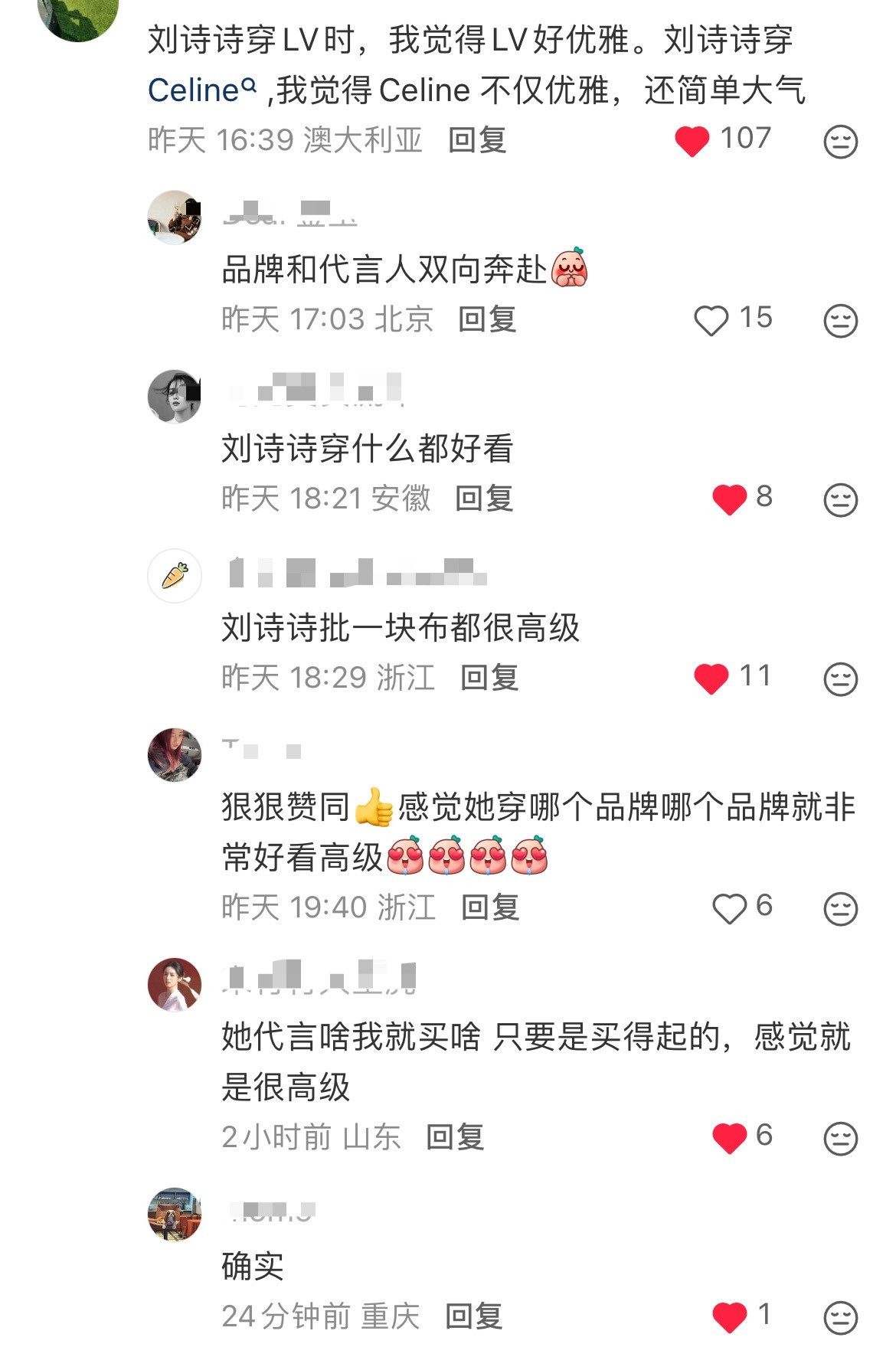This screenshot has width=896, height=1370.
Task: Unlike the 刘诗诗穿什么都好看 comment
Action: [x=729, y=499]
